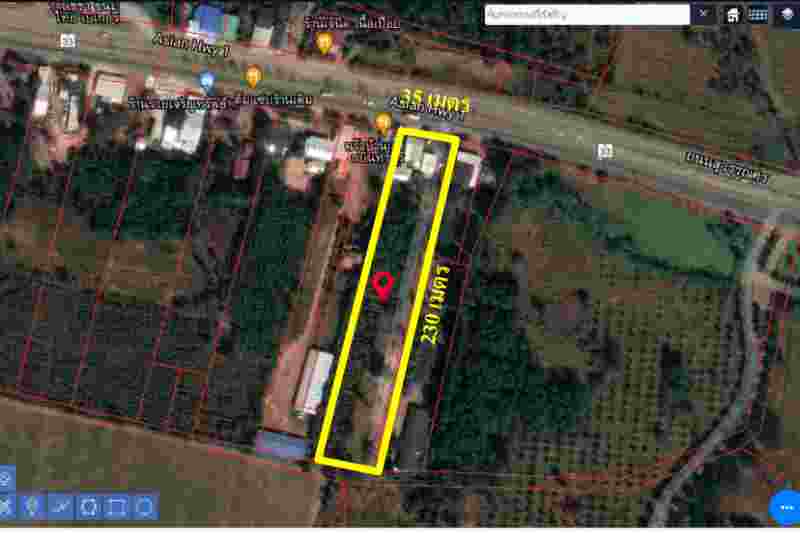Screen dimensions: 800x535
Task: Select the place-marker drawing tool
Action: pos(31,507)
